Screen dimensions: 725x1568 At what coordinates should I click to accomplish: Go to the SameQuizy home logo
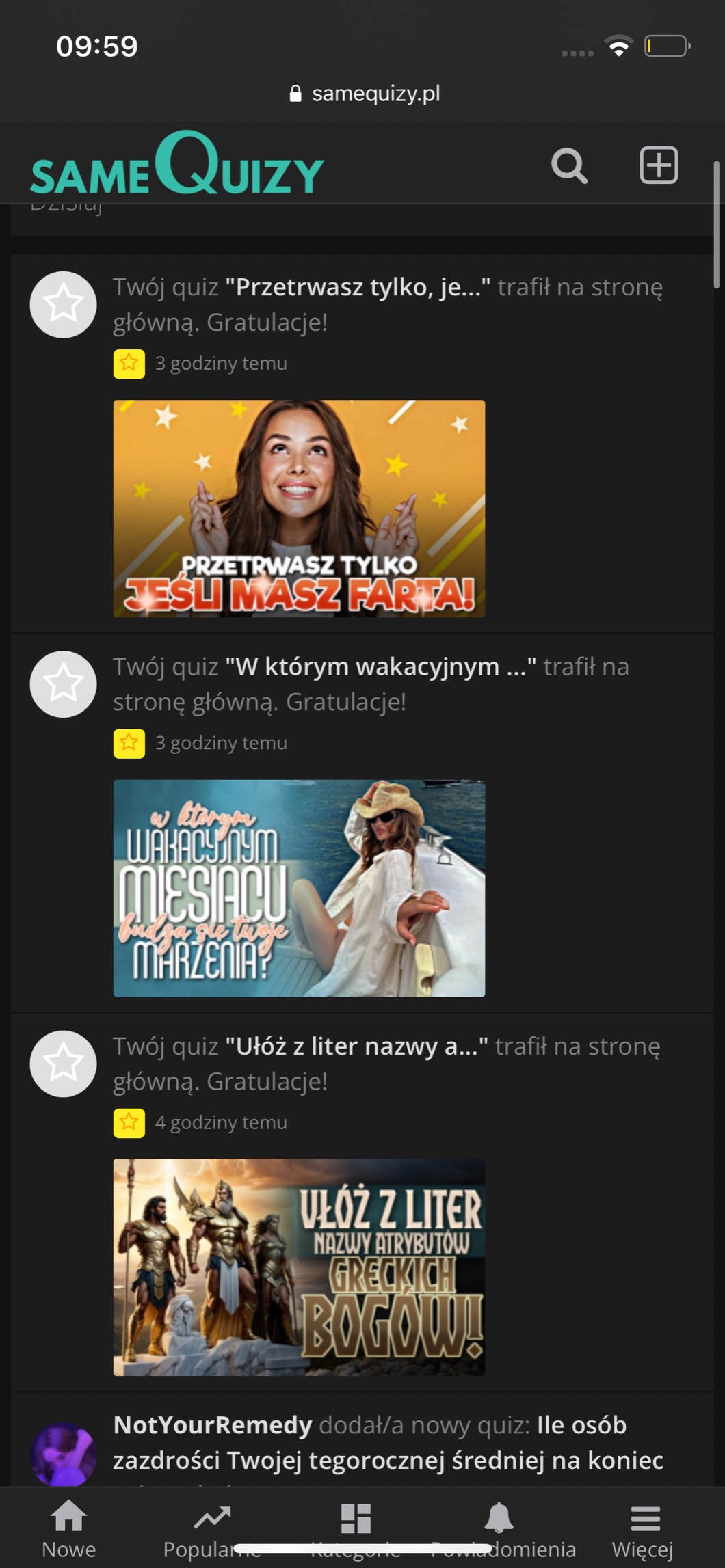click(176, 165)
